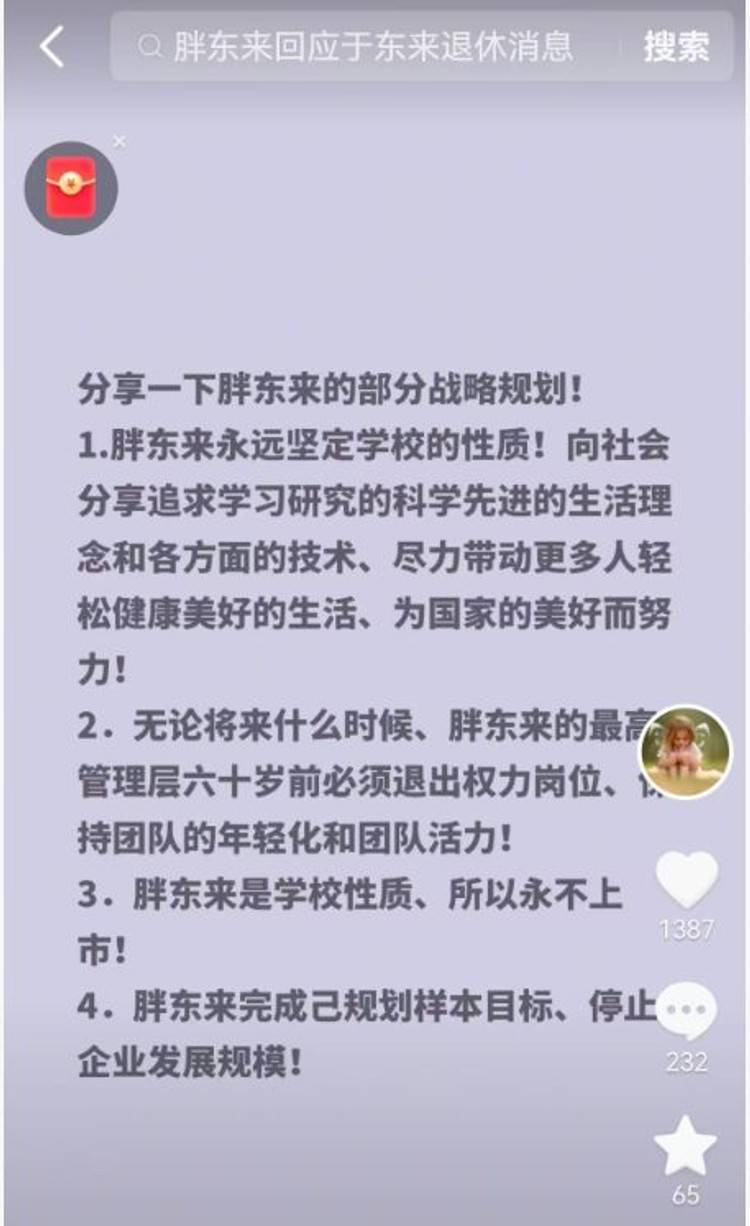750x1226 pixels.
Task: Tap the 搜索 button
Action: (x=676, y=47)
